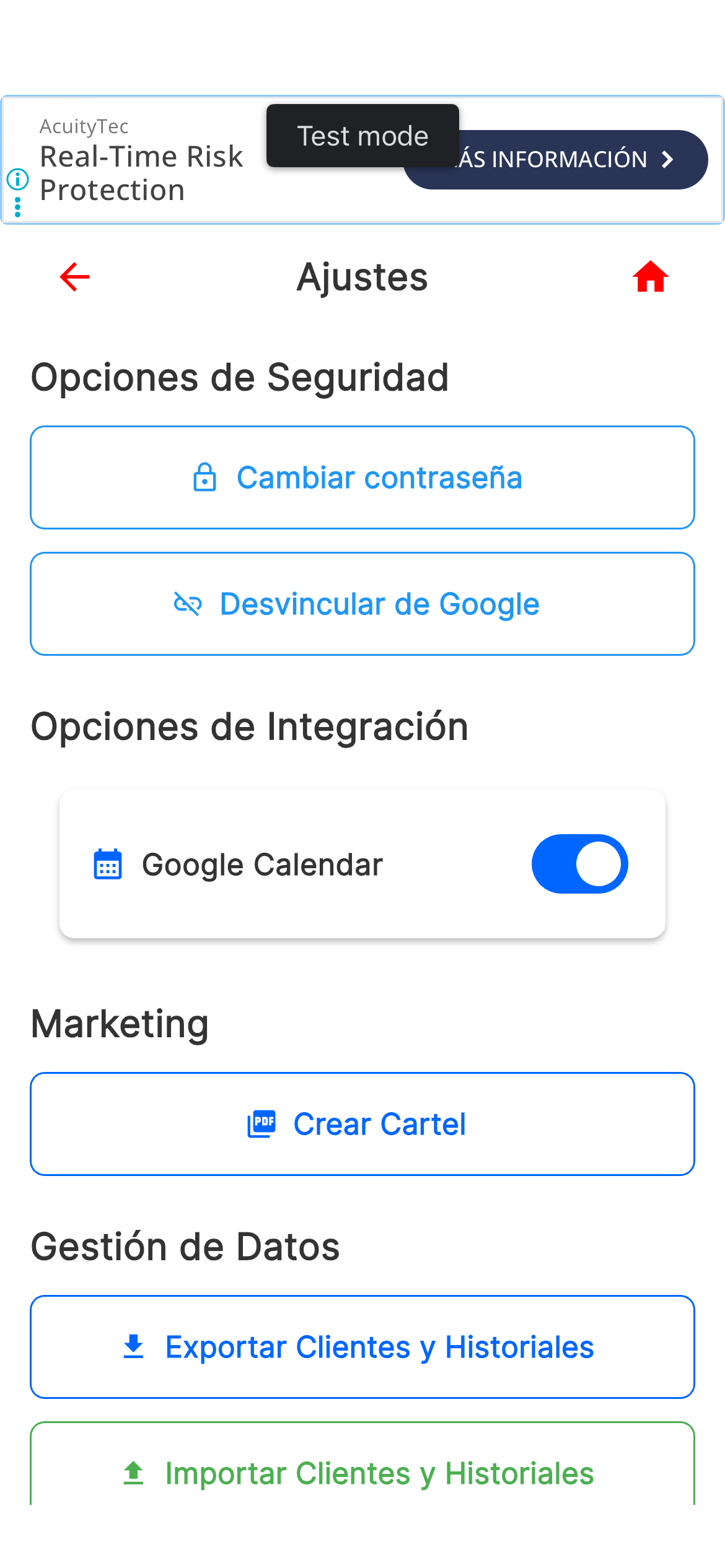Image resolution: width=725 pixels, height=1568 pixels.
Task: Click the info icon on the ad banner
Action: 18,180
